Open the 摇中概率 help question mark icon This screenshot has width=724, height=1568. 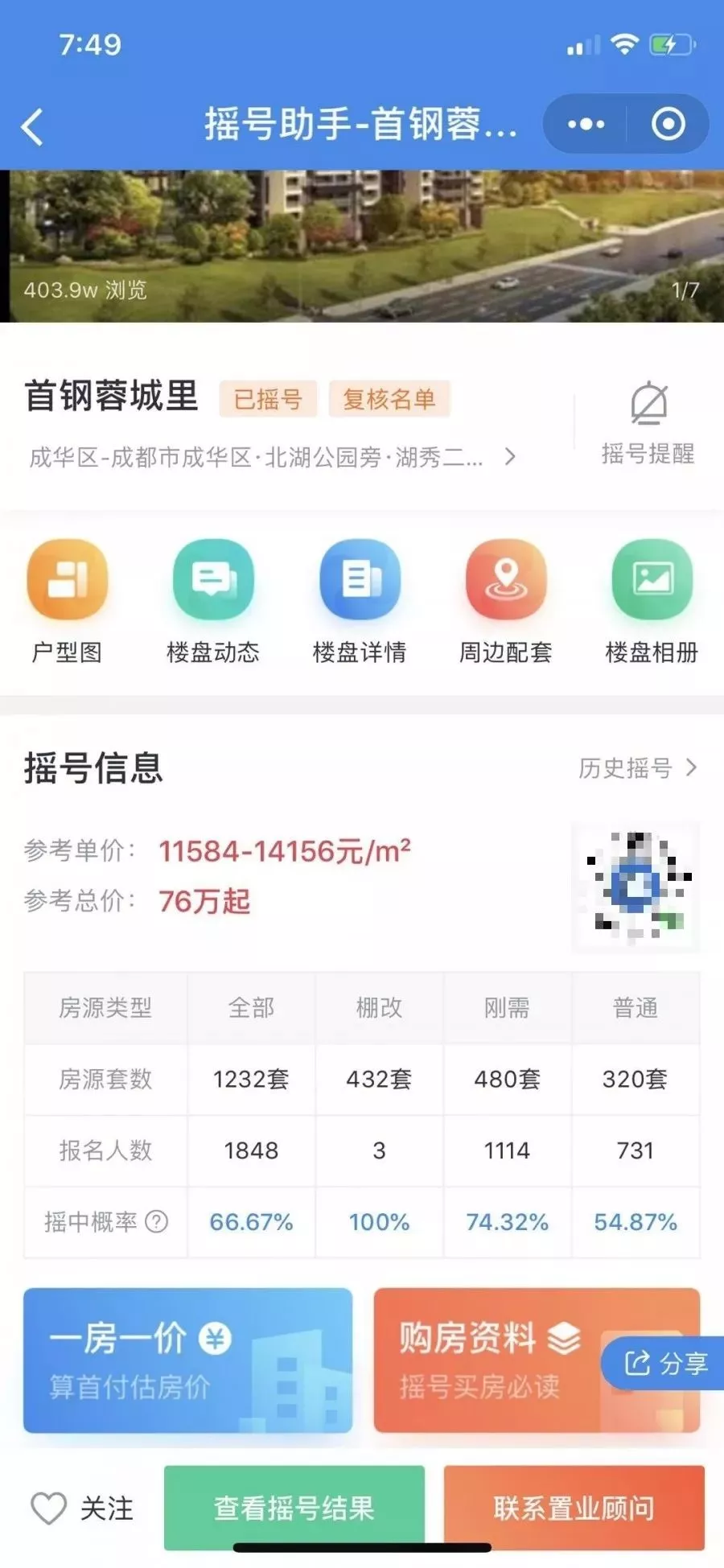click(x=154, y=1222)
